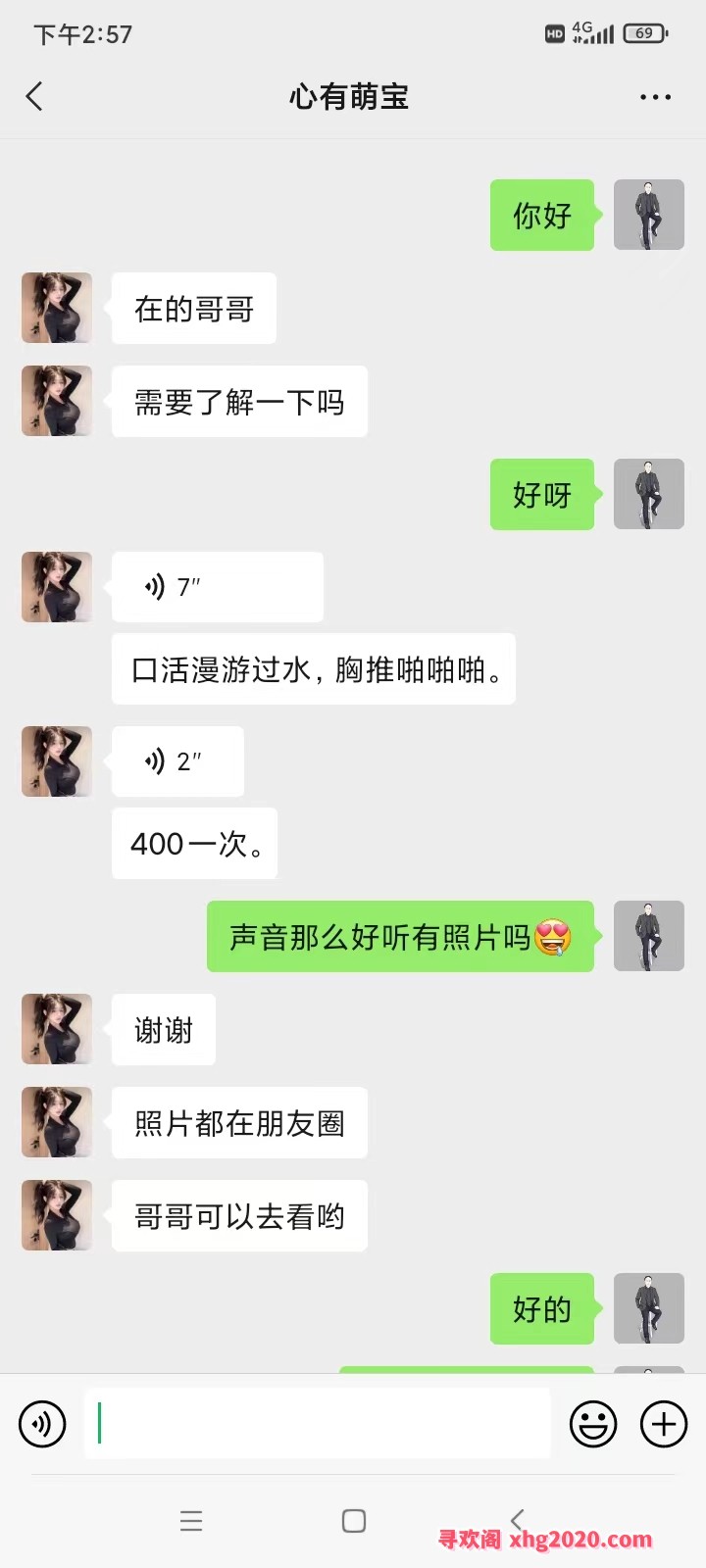Open the three-dot chat info menu
706x1568 pixels.
click(655, 97)
